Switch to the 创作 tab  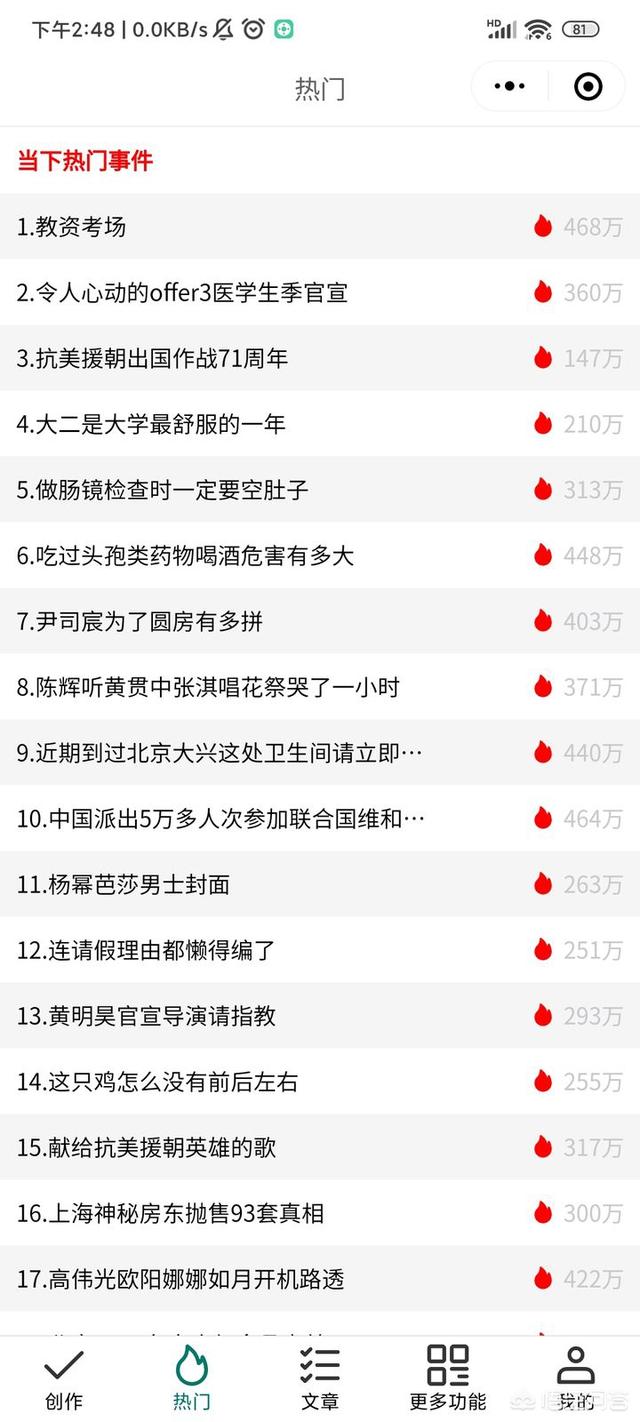pos(64,1378)
